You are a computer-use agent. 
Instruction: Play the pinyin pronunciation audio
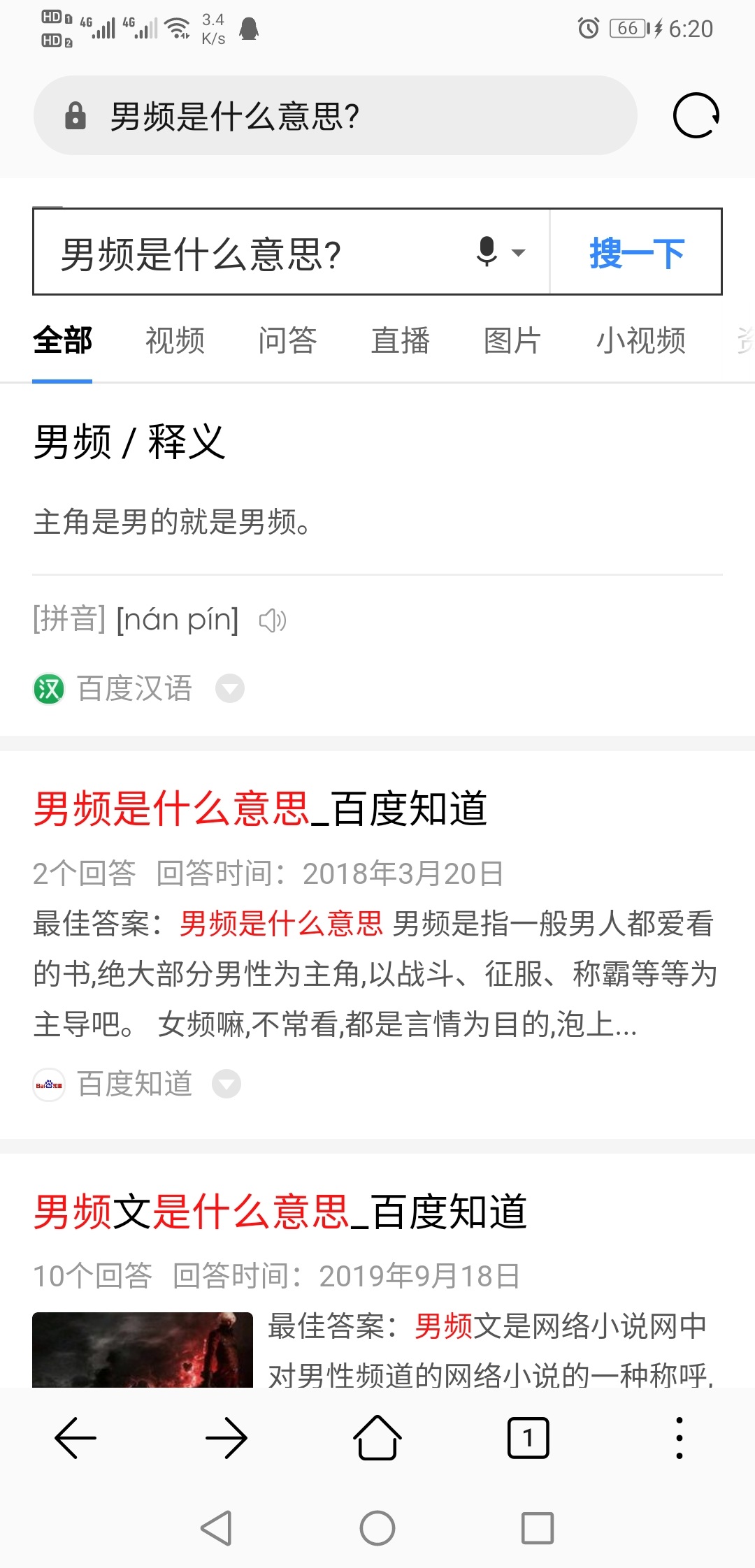coord(273,620)
